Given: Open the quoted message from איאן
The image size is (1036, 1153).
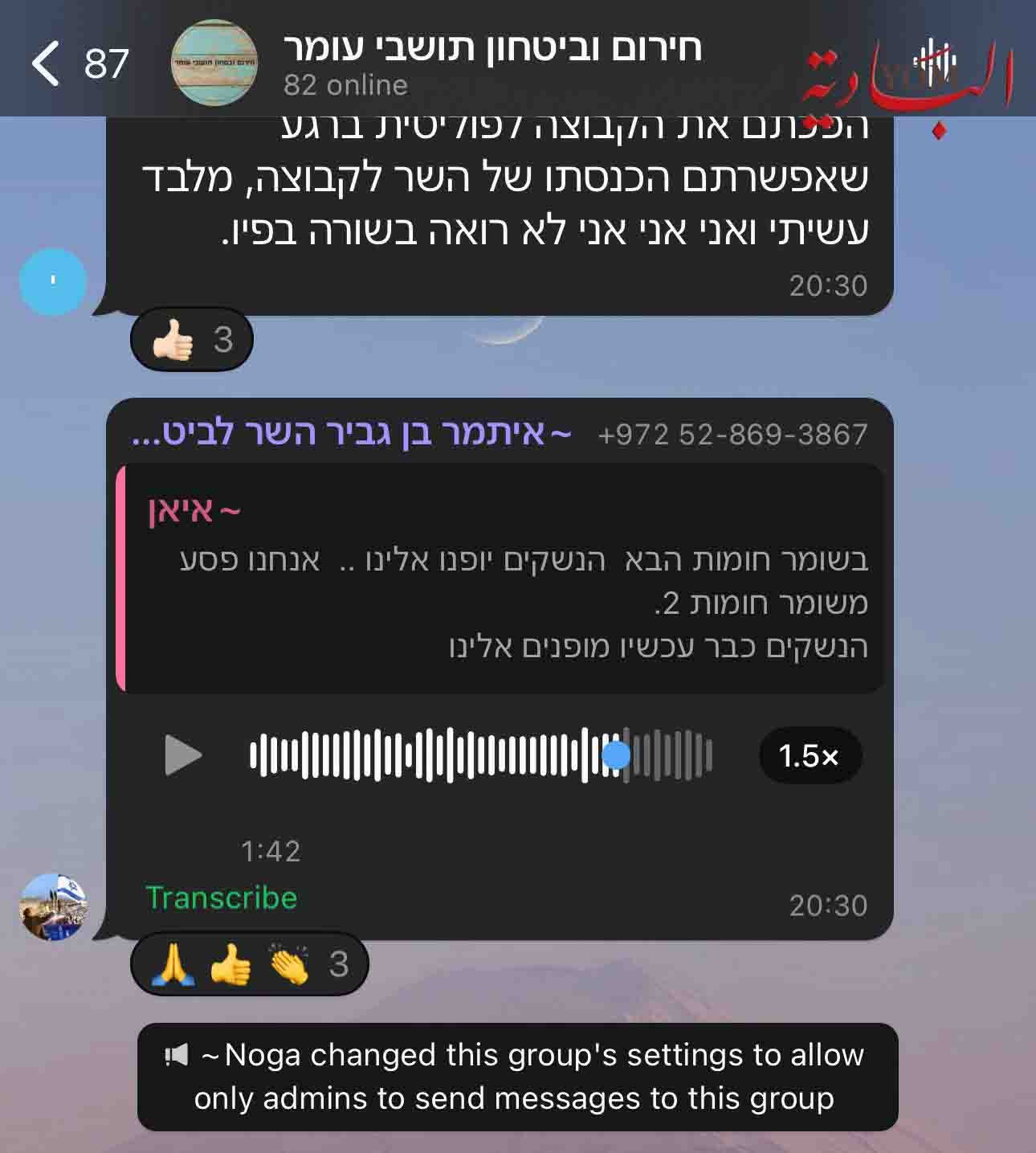Looking at the screenshot, I should tap(501, 579).
